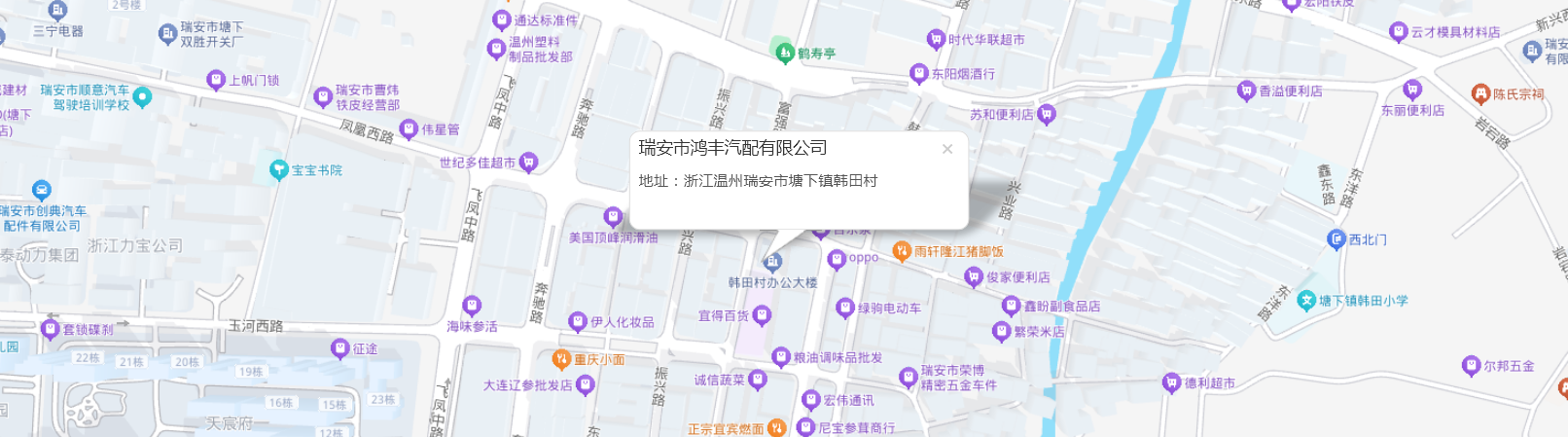
Task: Open the 世纪多佳超市 marker
Action: [528, 163]
